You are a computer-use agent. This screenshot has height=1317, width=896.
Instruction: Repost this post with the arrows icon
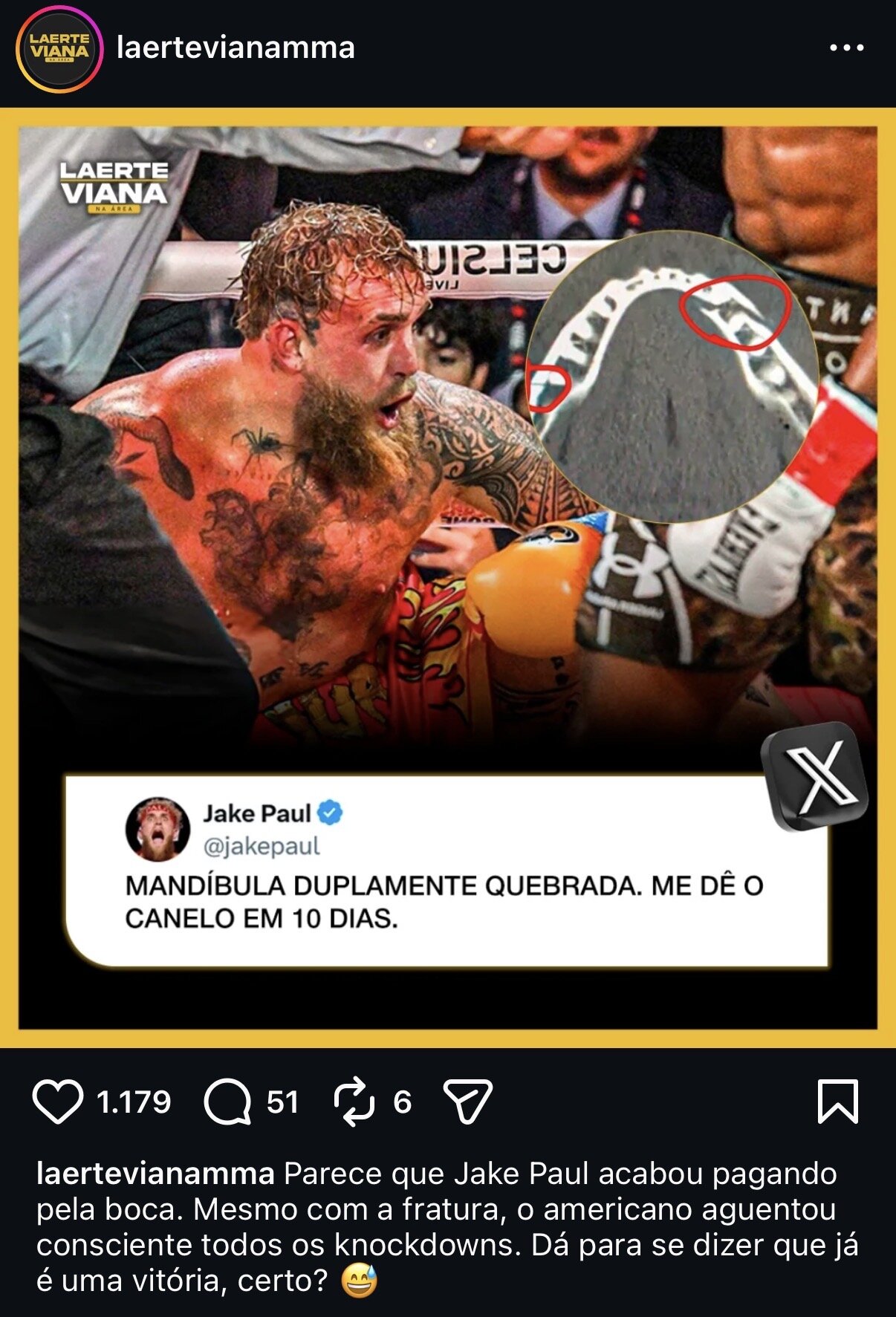354,1102
